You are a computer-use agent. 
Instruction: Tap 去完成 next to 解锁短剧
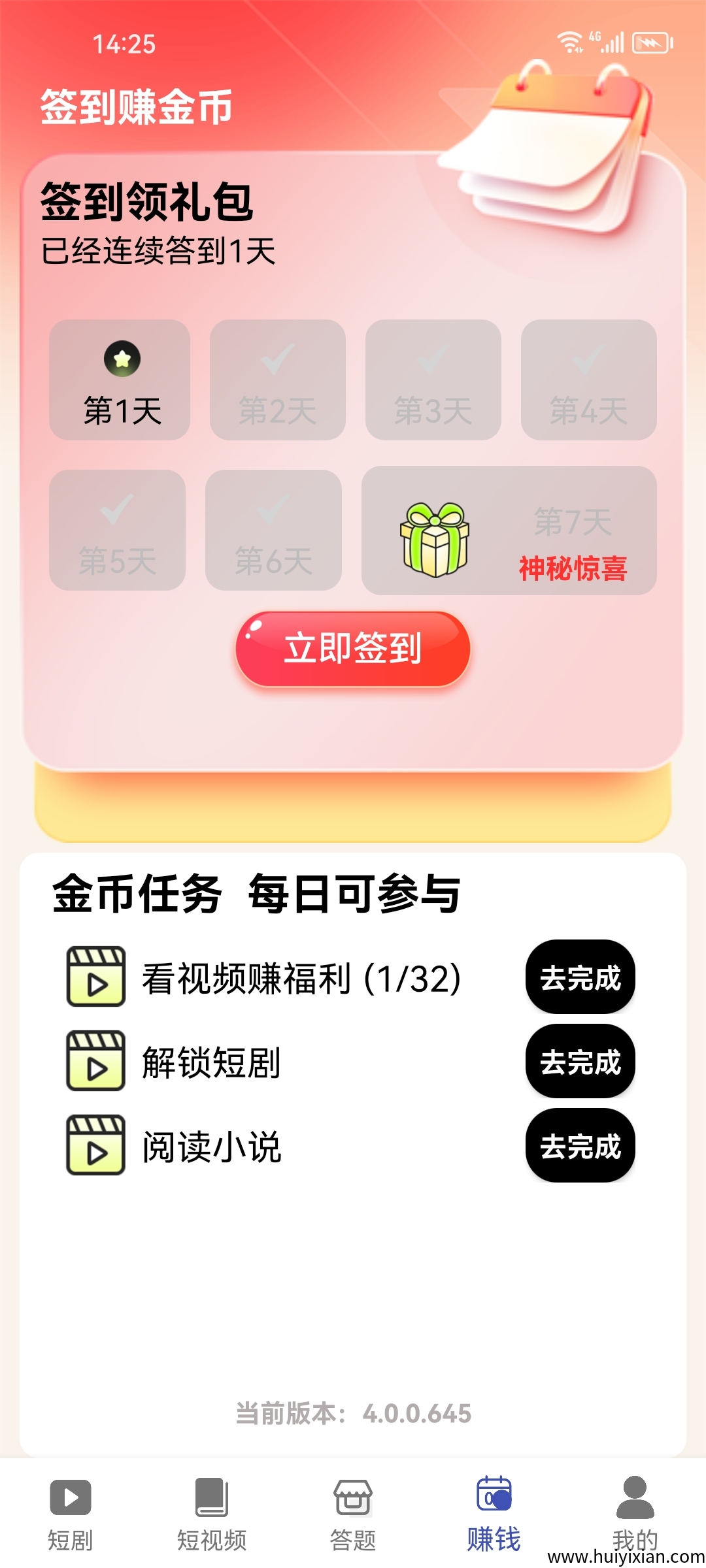click(580, 1062)
